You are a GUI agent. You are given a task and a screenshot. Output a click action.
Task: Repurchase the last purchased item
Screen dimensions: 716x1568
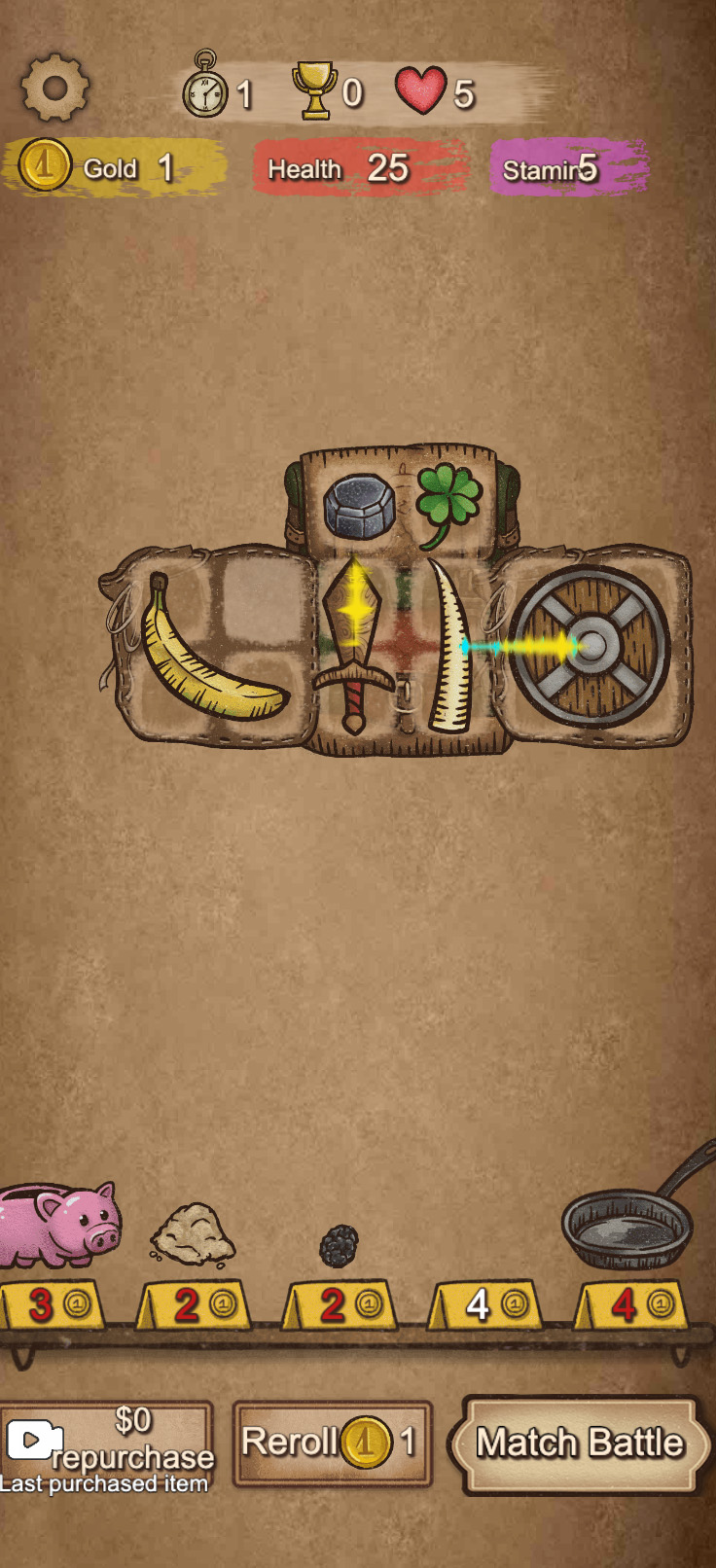point(105,1446)
